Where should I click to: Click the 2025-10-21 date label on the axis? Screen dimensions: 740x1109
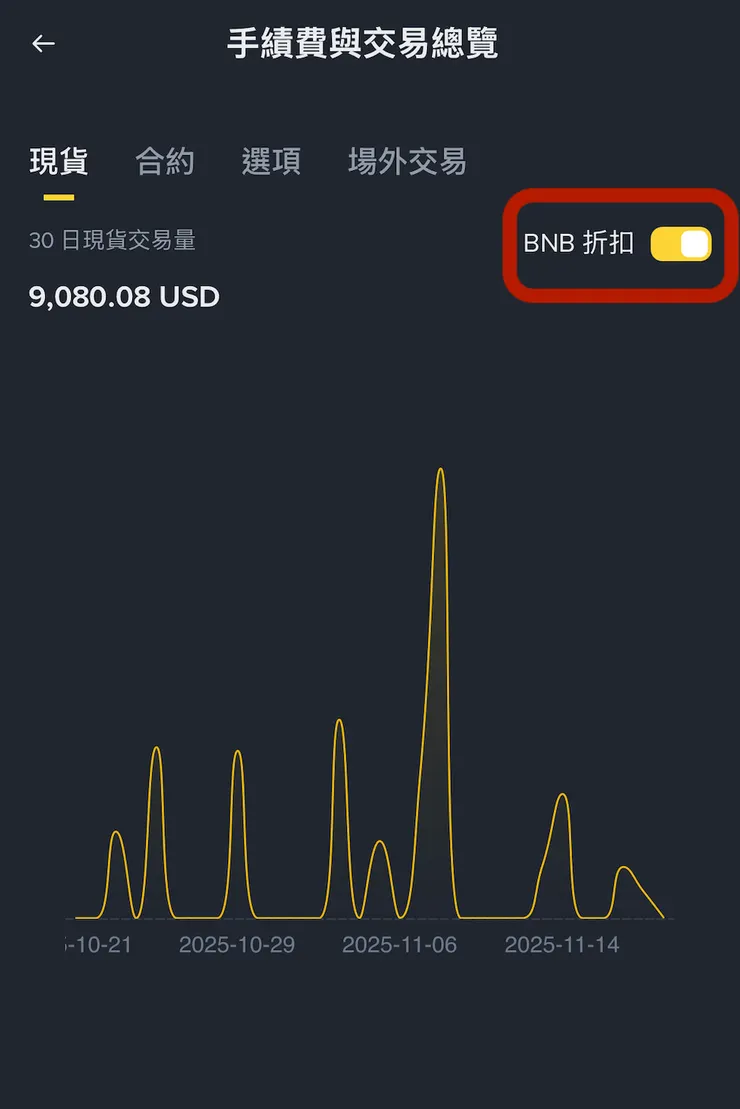pyautogui.click(x=95, y=943)
